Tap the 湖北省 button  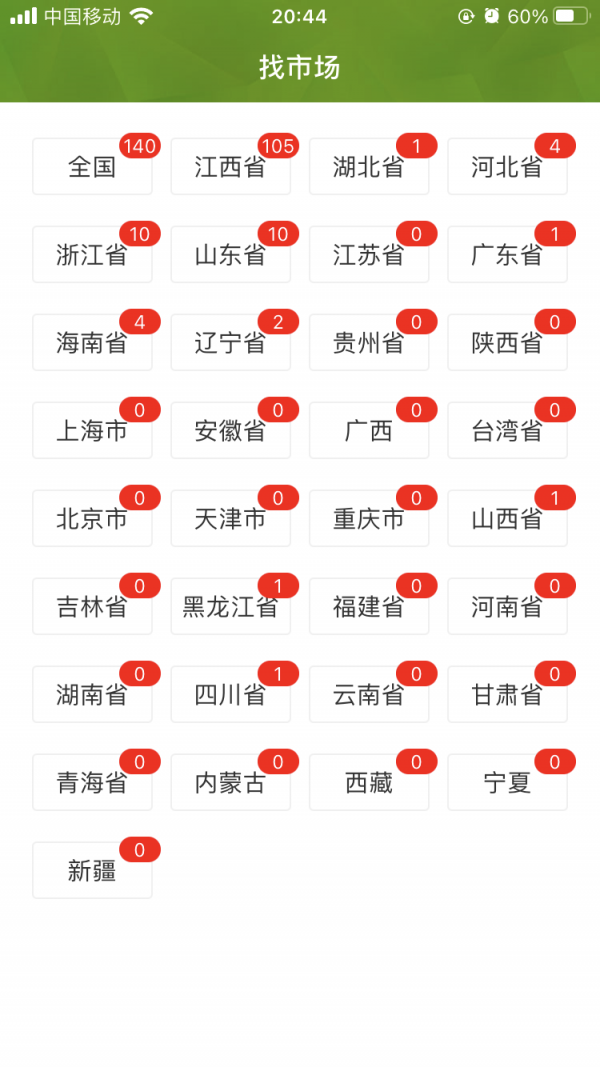pos(368,167)
